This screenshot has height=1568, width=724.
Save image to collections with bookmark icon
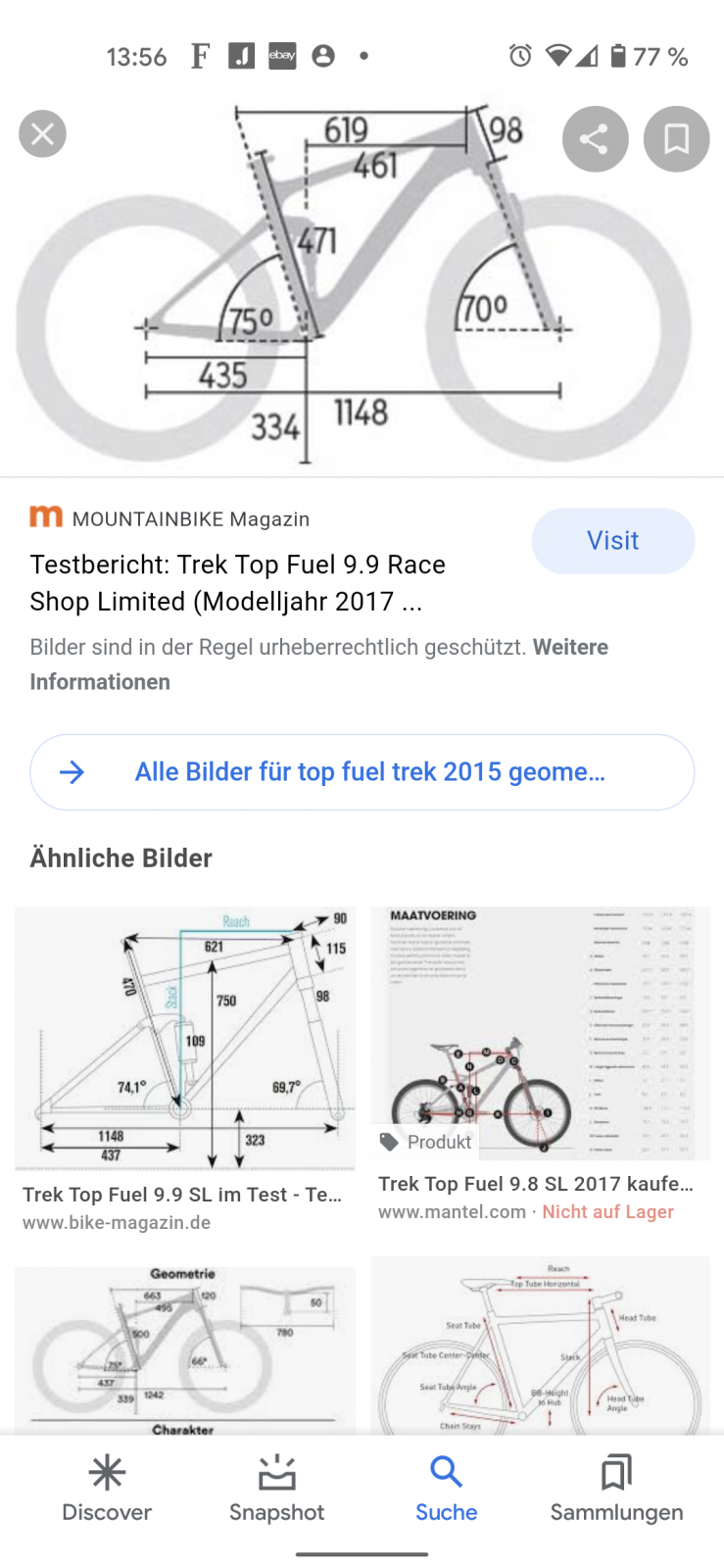(x=676, y=139)
